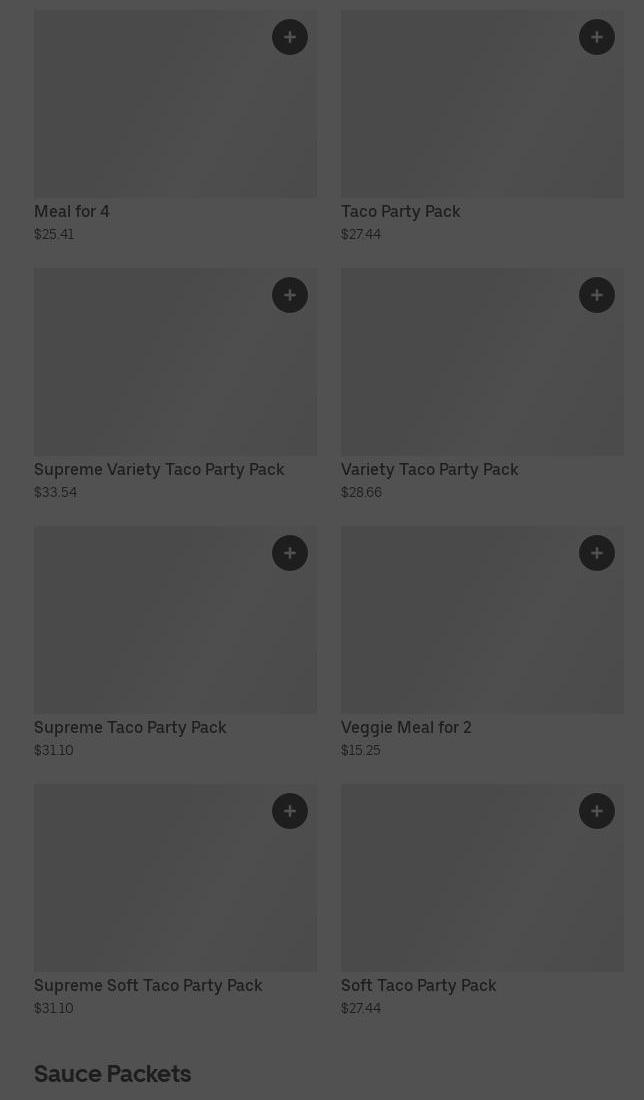Add Taco Party Pack to cart
The image size is (644, 1100).
[597, 37]
